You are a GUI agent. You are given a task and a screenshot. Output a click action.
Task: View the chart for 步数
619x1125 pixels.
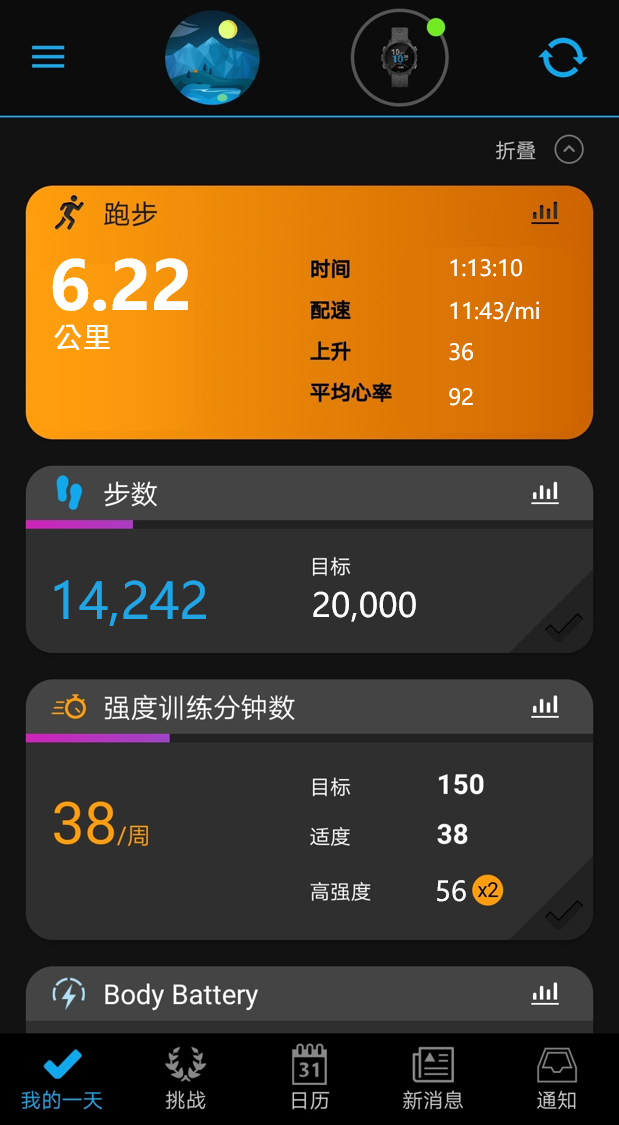tap(545, 492)
